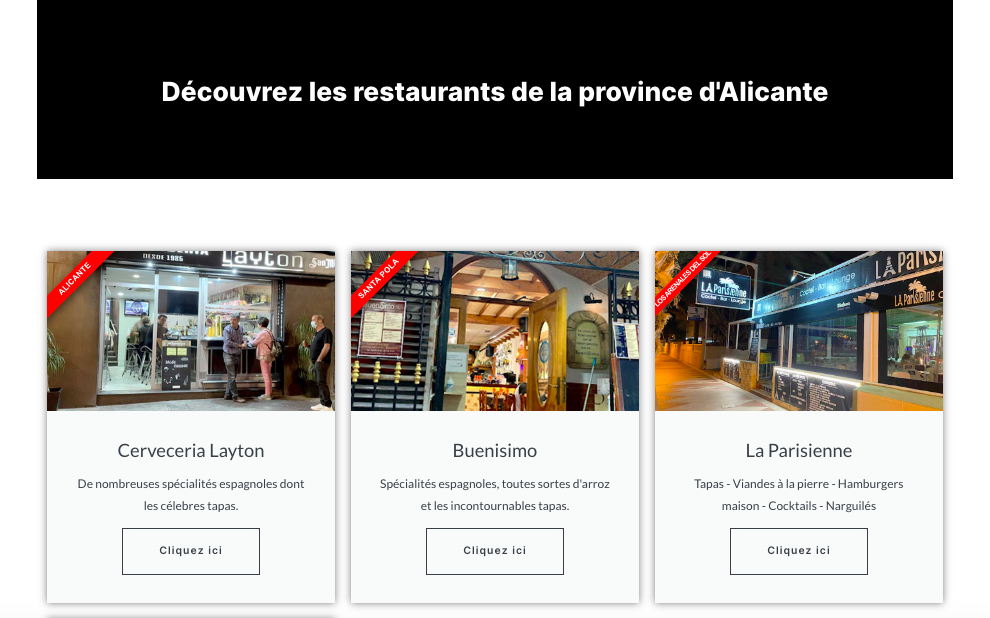Open the La Parisienne restaurant photo
The image size is (990, 618).
tap(799, 331)
